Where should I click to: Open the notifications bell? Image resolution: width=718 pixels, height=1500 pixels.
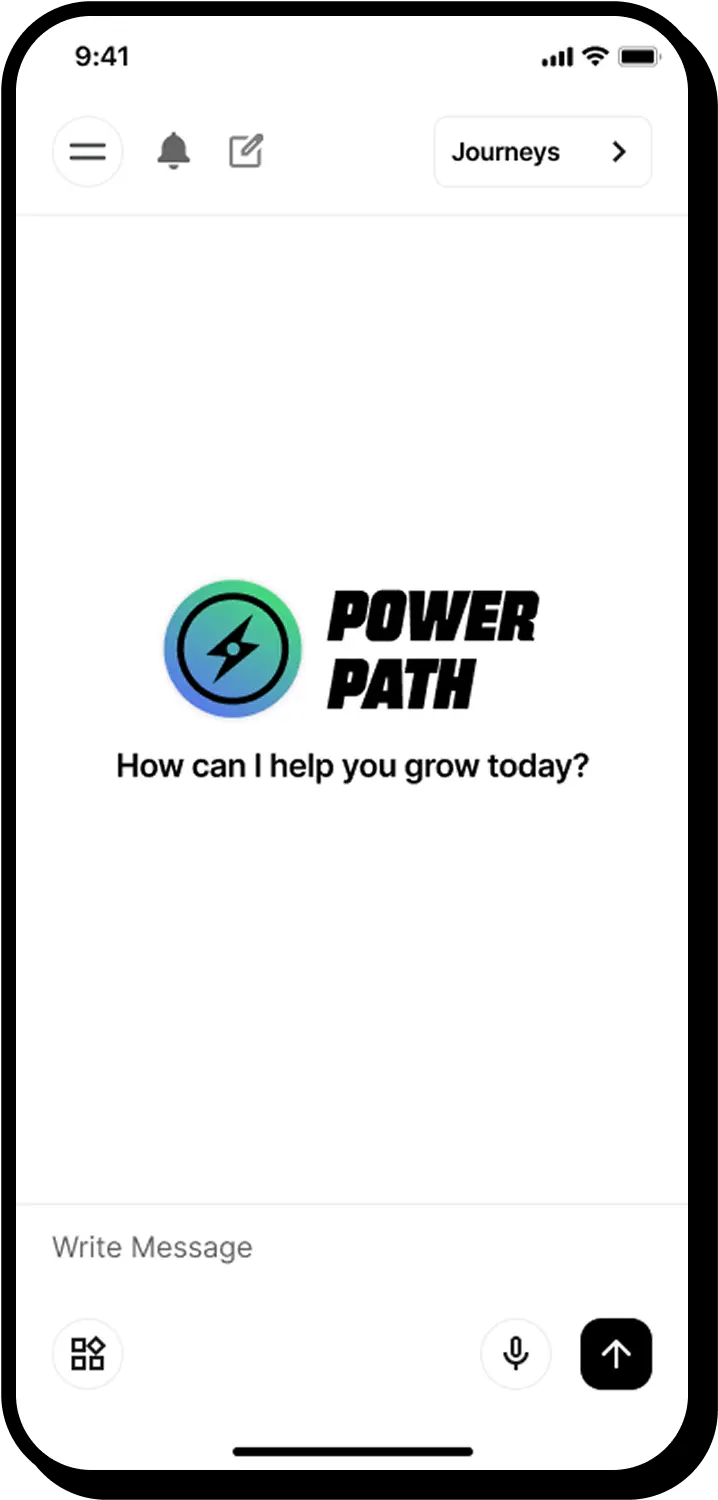[174, 152]
